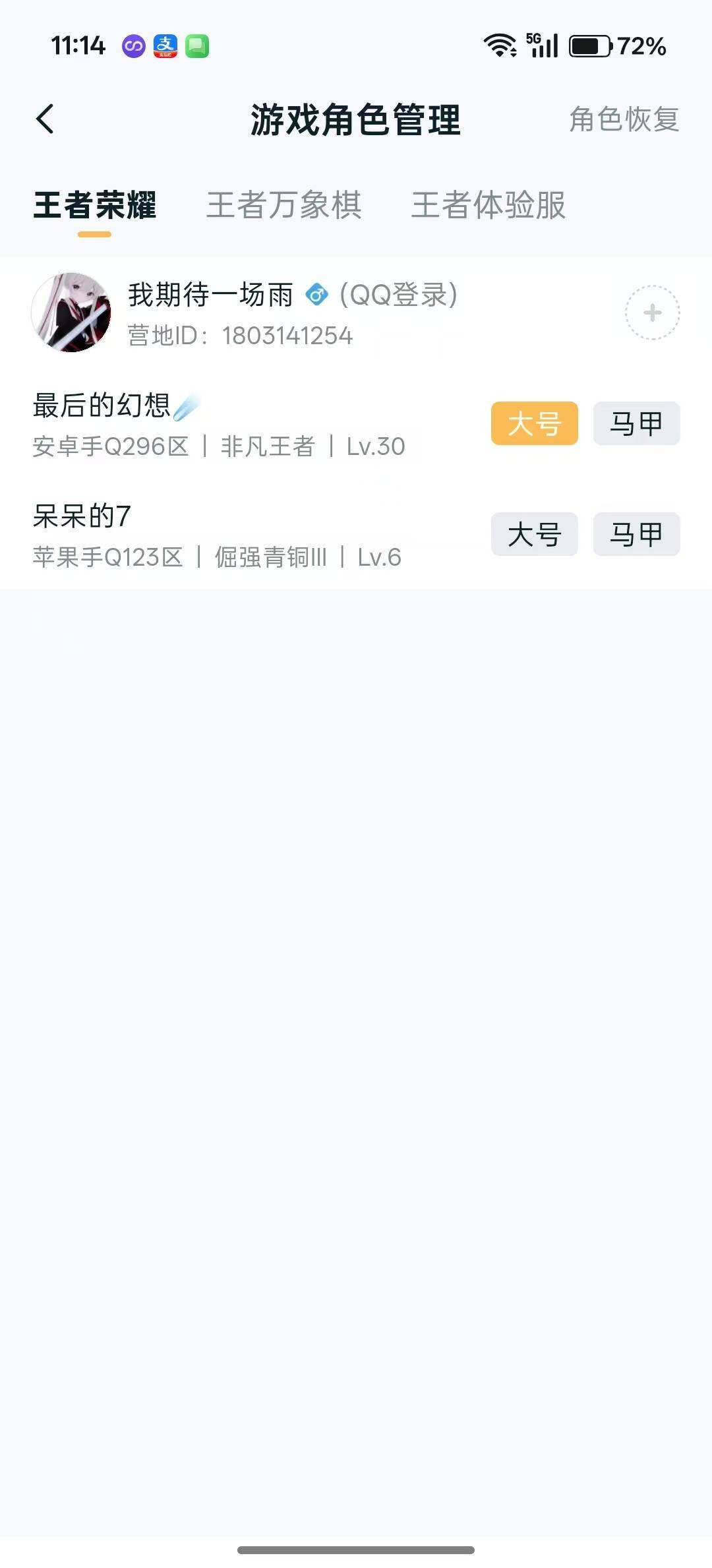Screen dimensions: 712x1568
Task: Tap the back arrow to exit role management
Action: [45, 120]
